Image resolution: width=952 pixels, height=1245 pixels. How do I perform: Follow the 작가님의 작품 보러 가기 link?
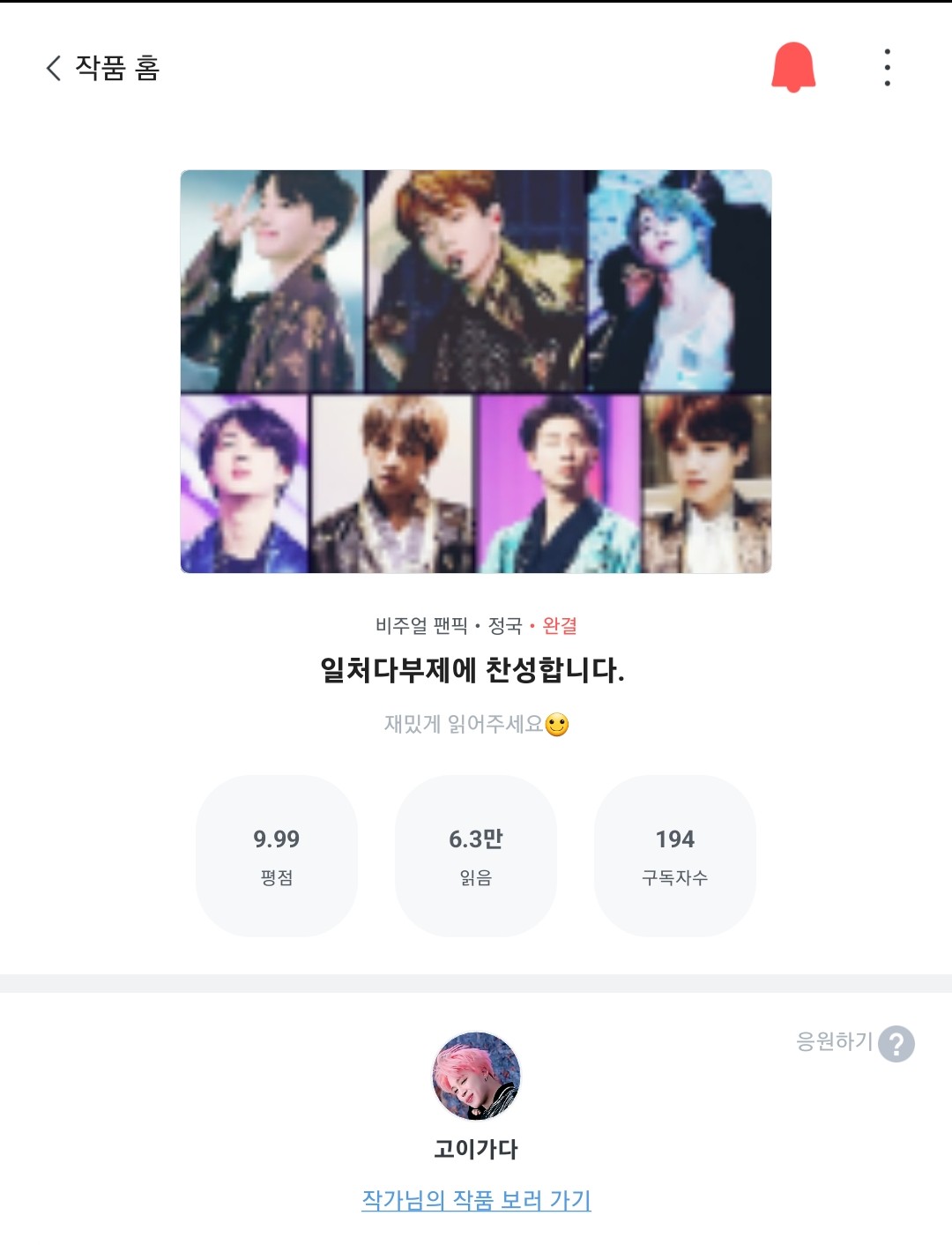point(476,1200)
